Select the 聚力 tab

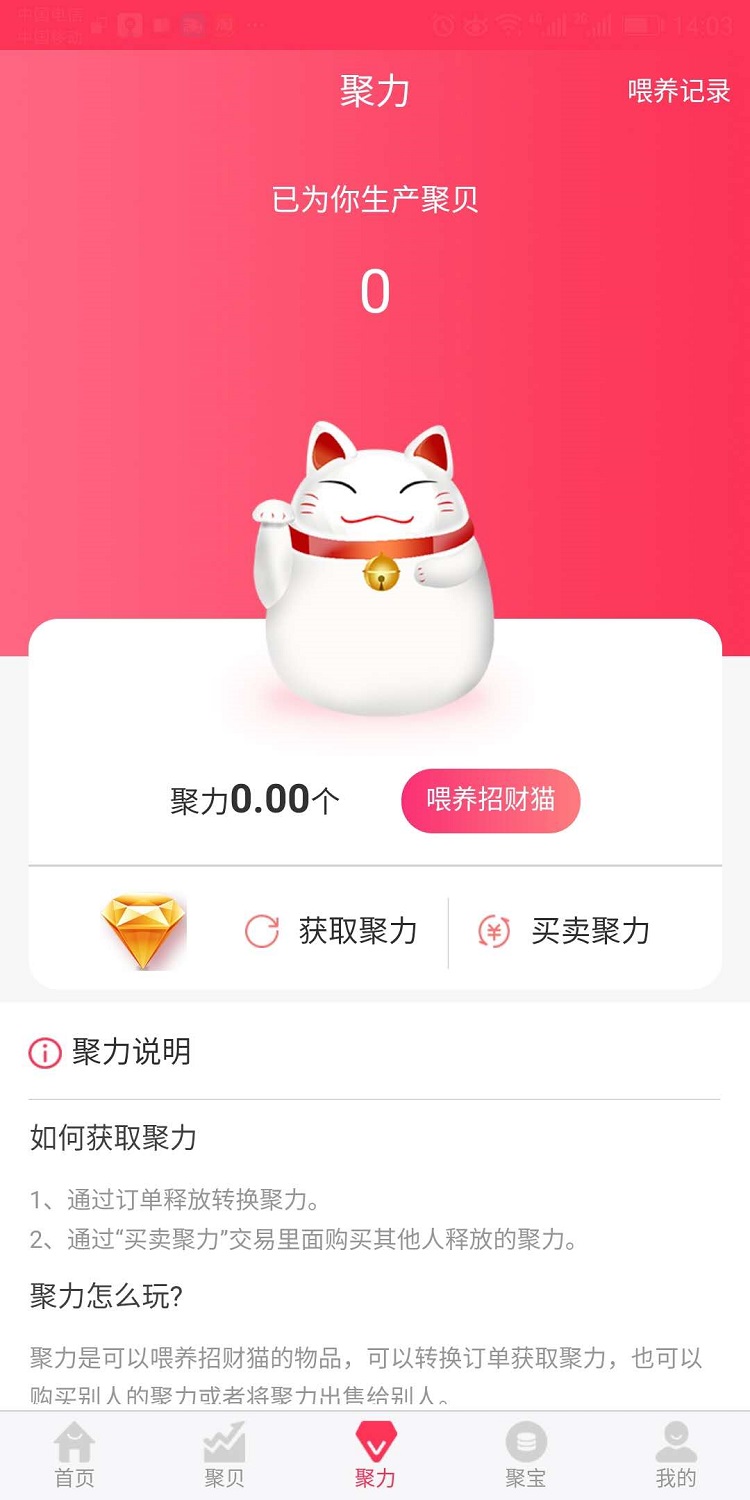point(375,1455)
